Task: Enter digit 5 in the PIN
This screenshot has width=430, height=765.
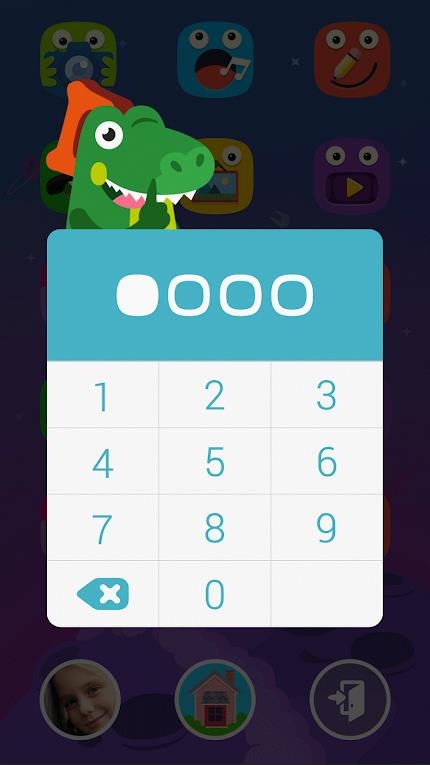Action: pyautogui.click(x=215, y=462)
